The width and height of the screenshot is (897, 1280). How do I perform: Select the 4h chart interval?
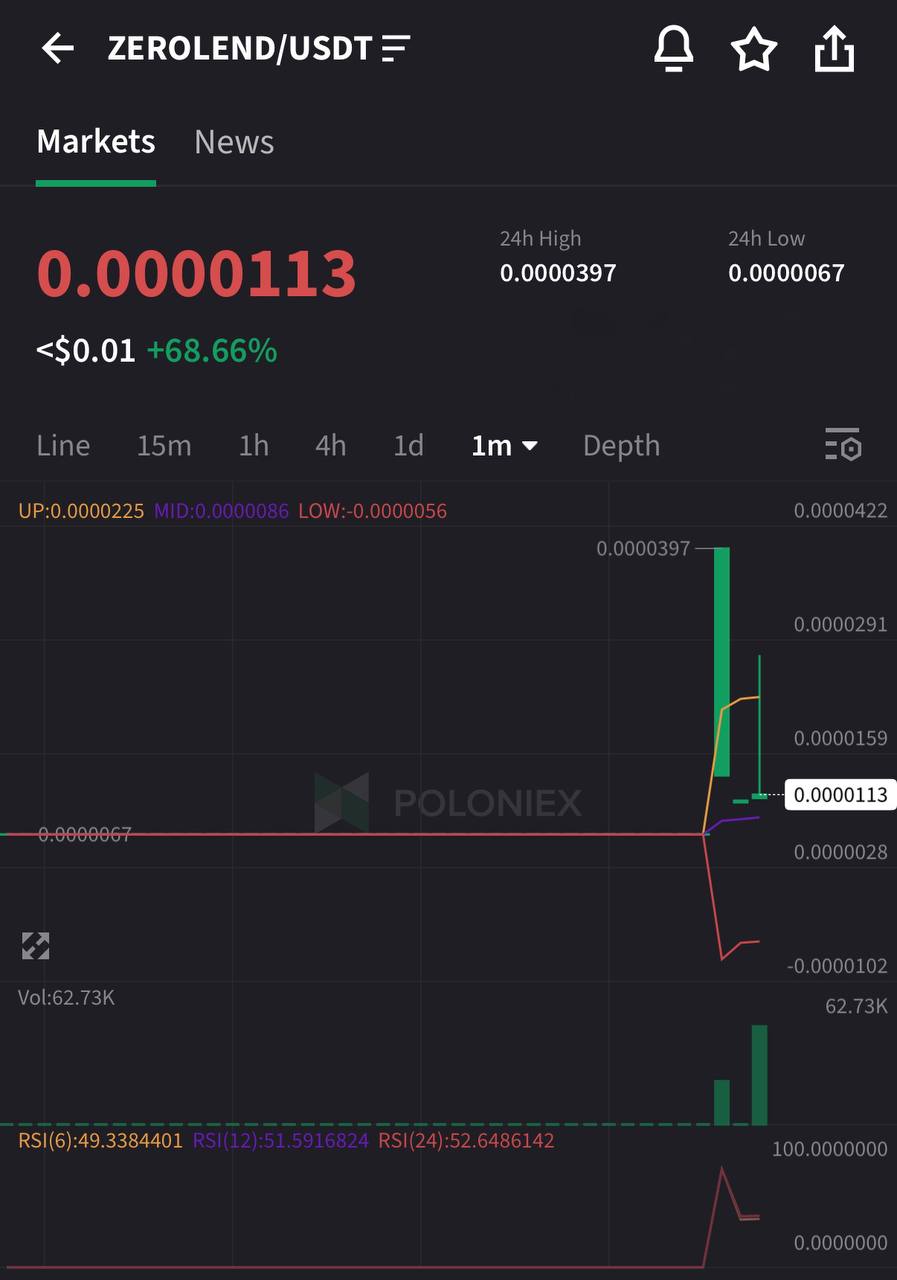click(x=331, y=446)
